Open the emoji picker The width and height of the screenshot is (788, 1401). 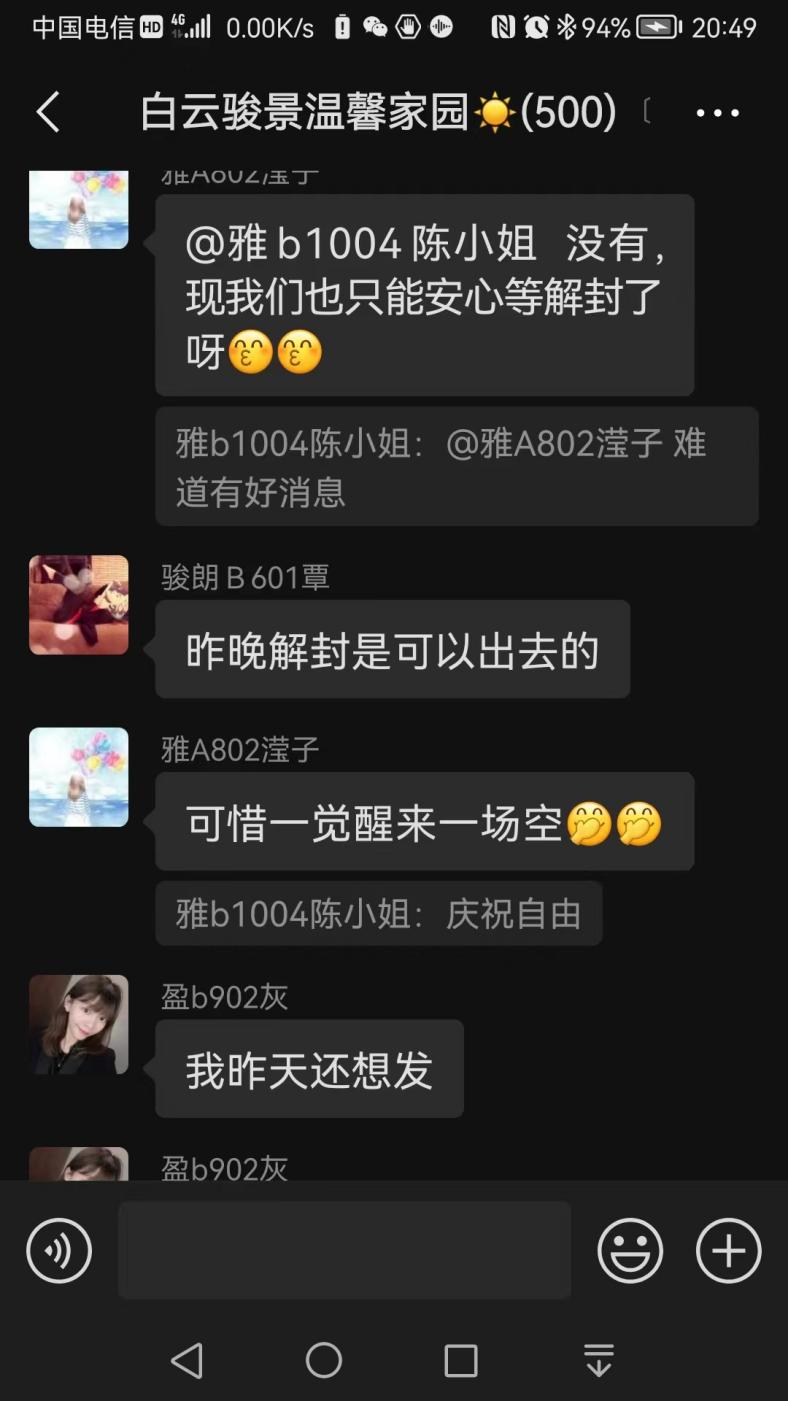coord(630,1251)
